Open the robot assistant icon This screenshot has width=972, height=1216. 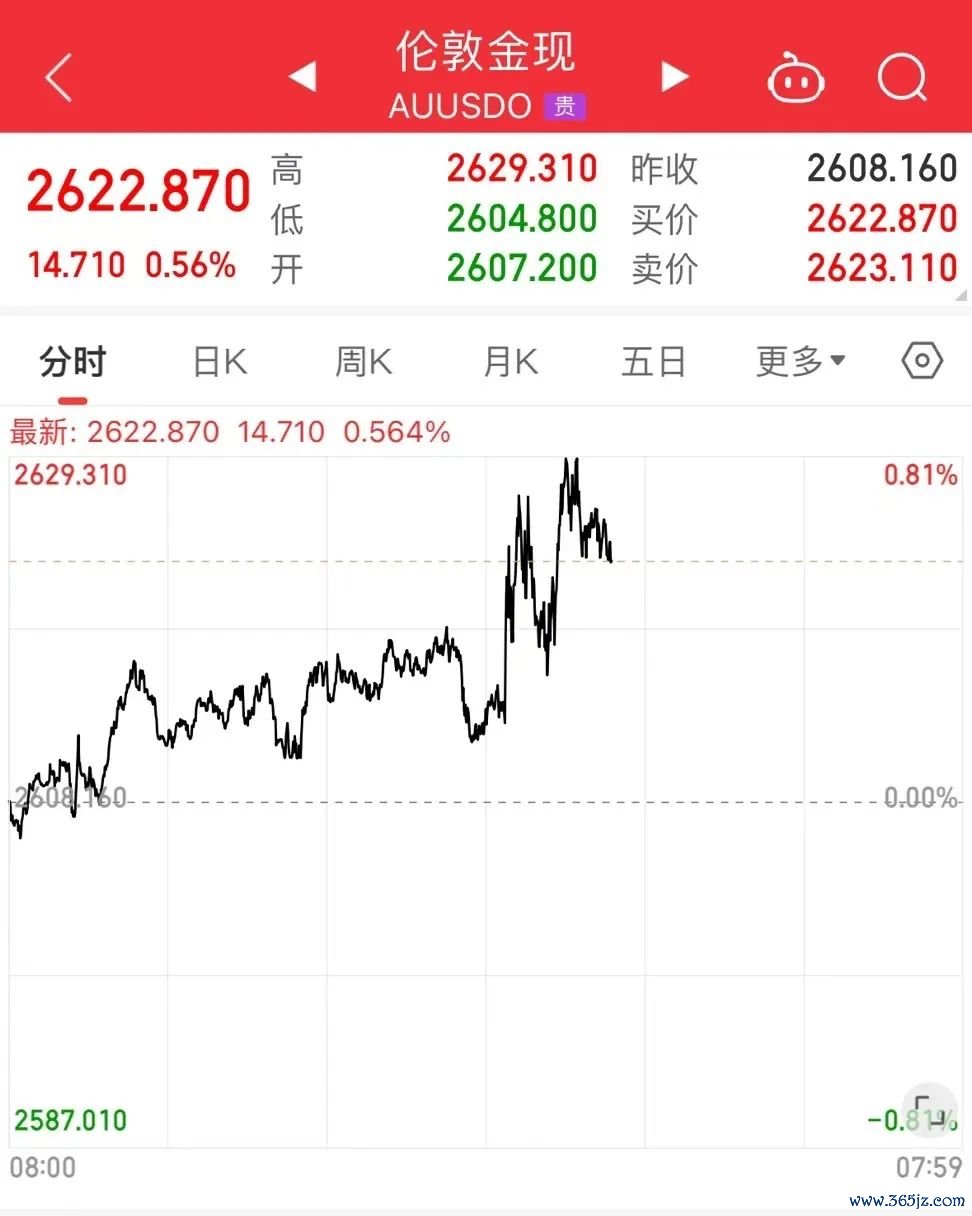(796, 78)
